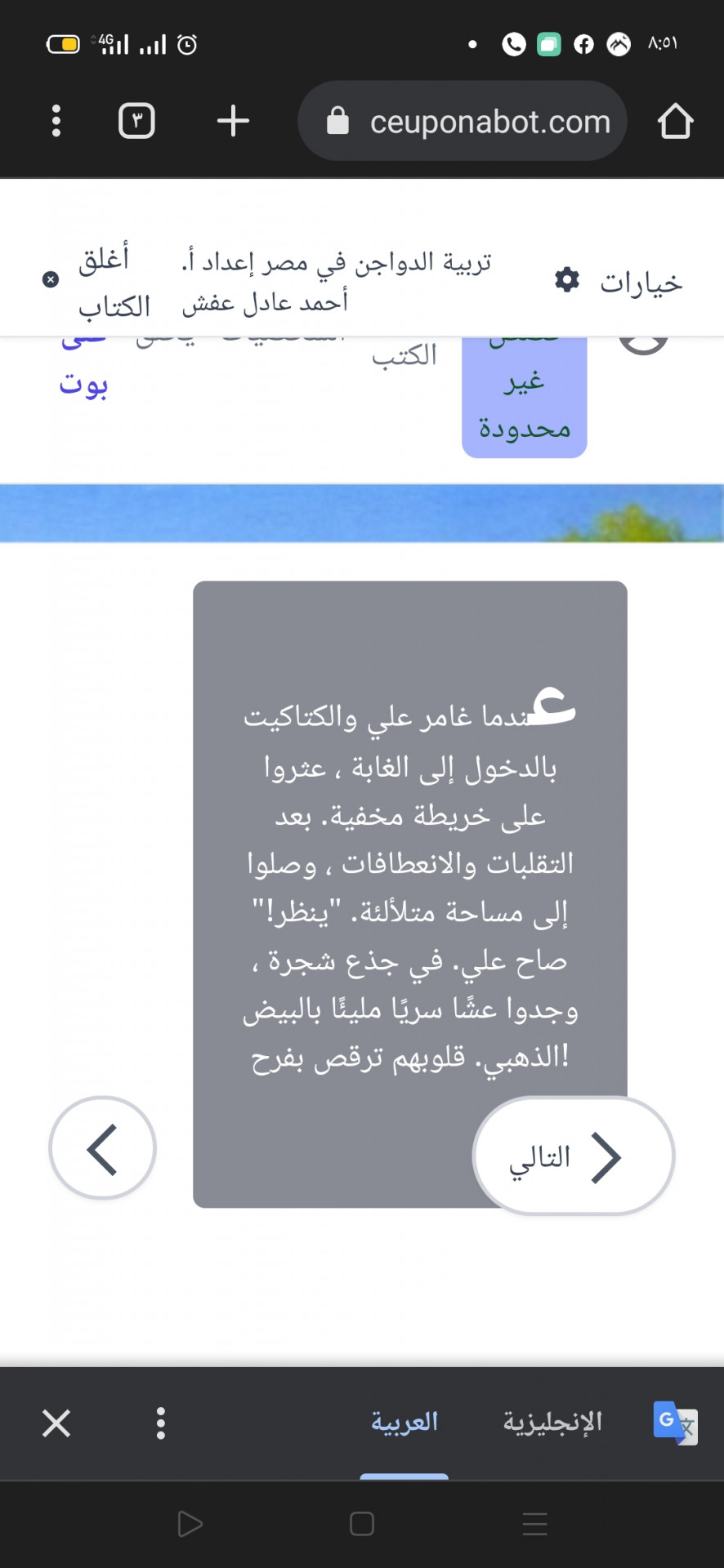Open a new browser tab

(233, 121)
